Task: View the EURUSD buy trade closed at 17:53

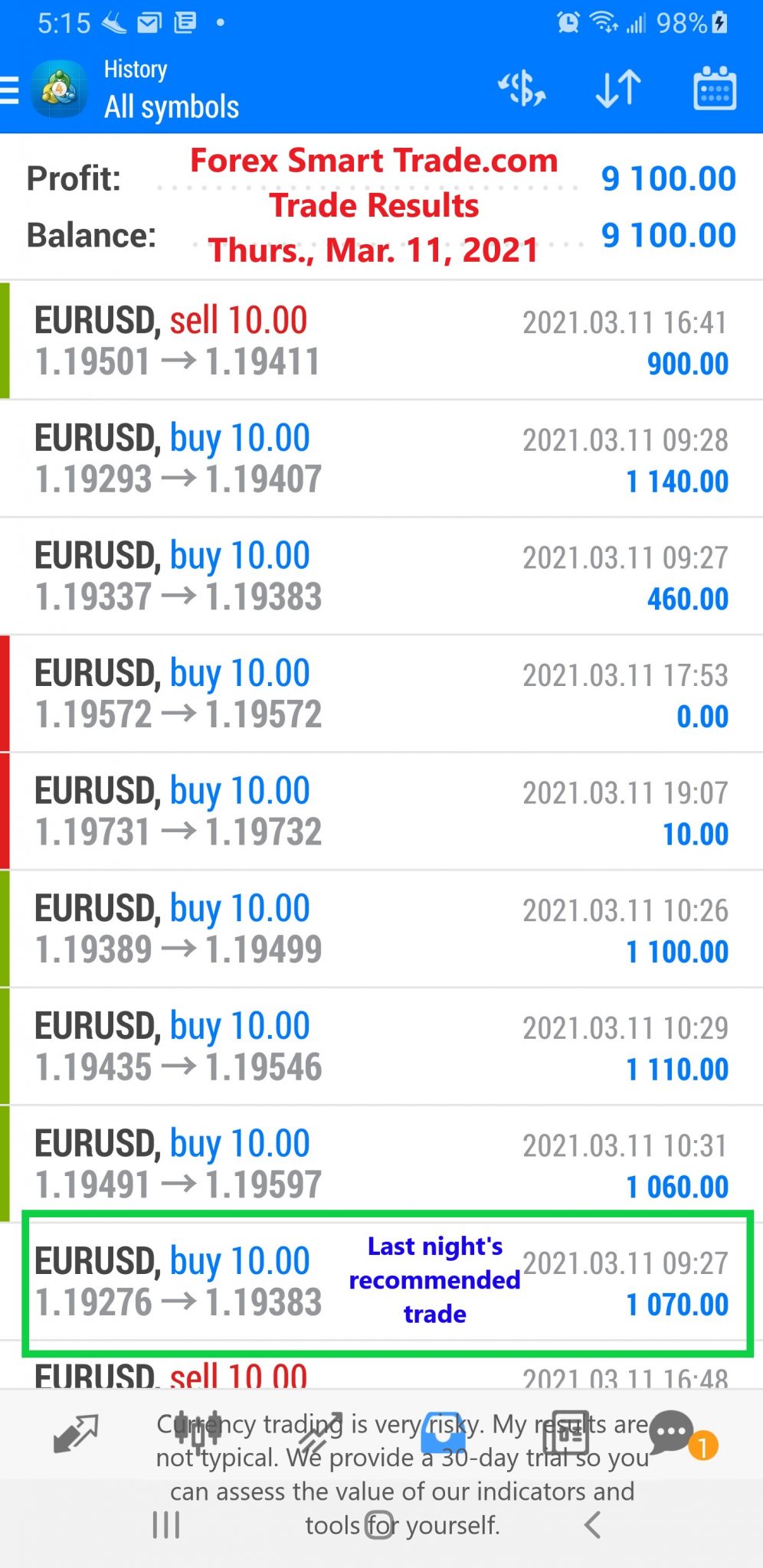Action: (x=381, y=694)
